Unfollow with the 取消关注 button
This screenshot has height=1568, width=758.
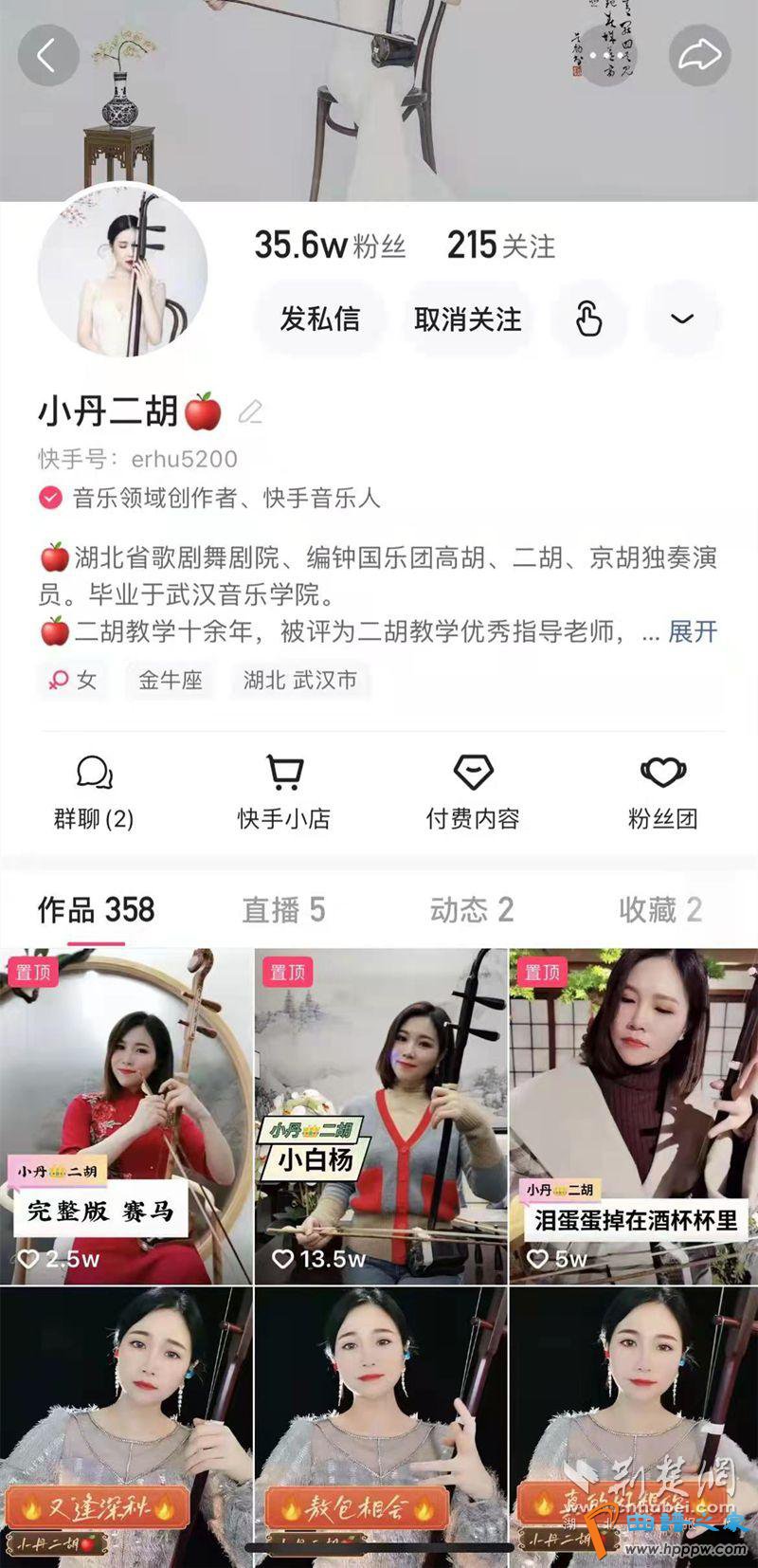(468, 319)
